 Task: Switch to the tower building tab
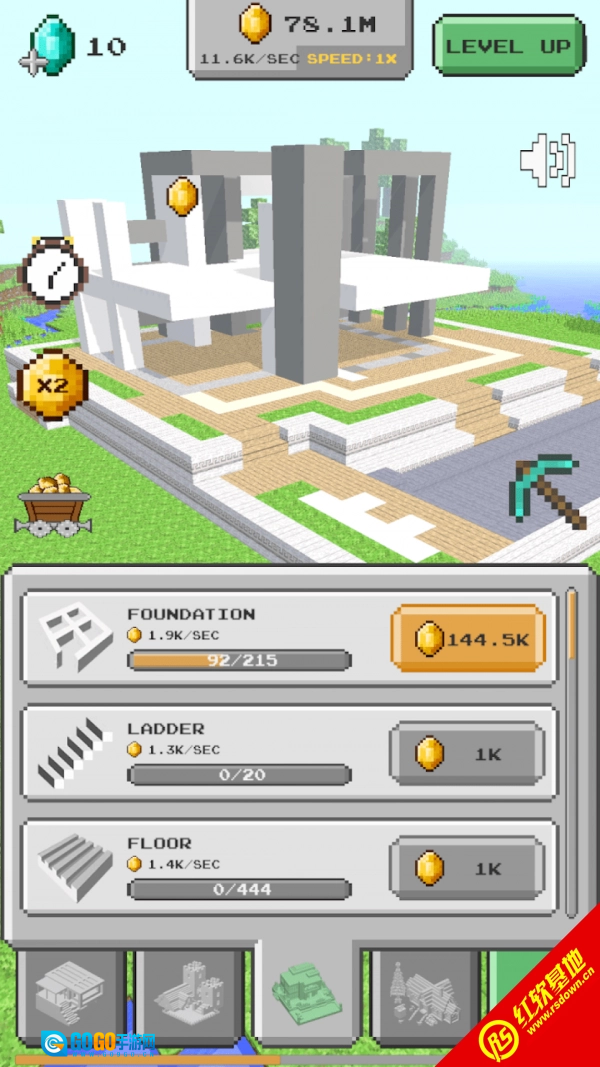coord(424,994)
